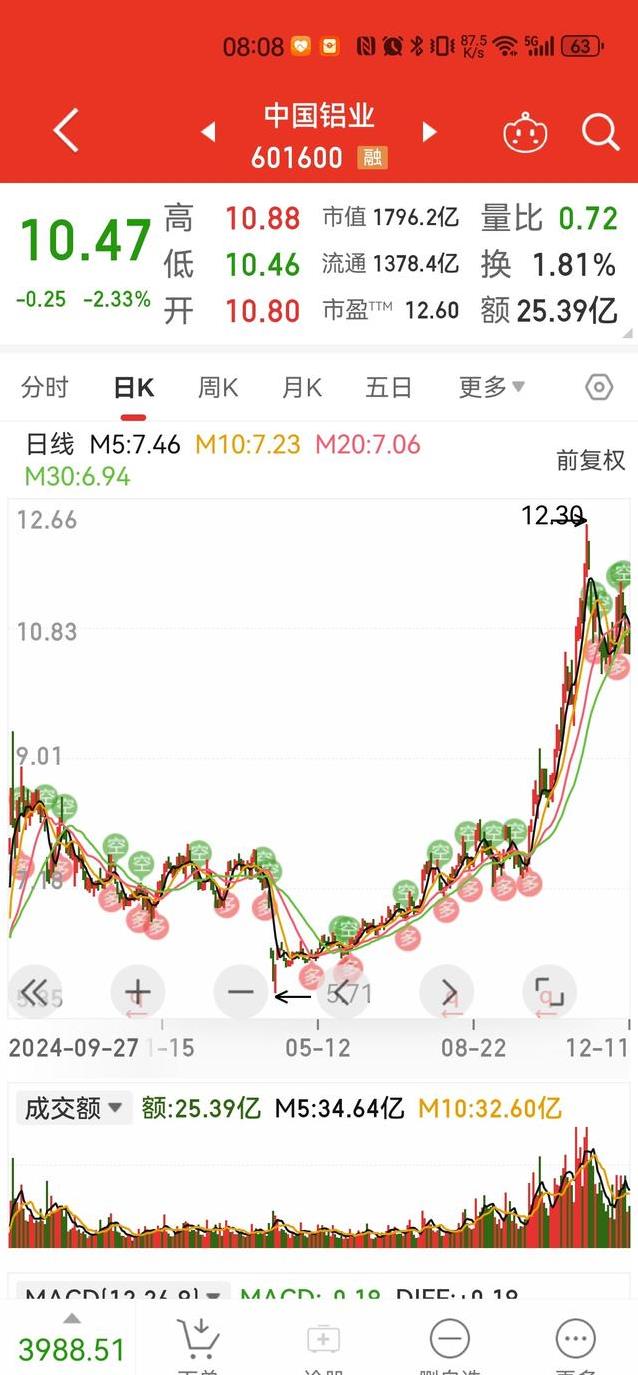Tap the order cart icon in bottom bar

point(197,1340)
